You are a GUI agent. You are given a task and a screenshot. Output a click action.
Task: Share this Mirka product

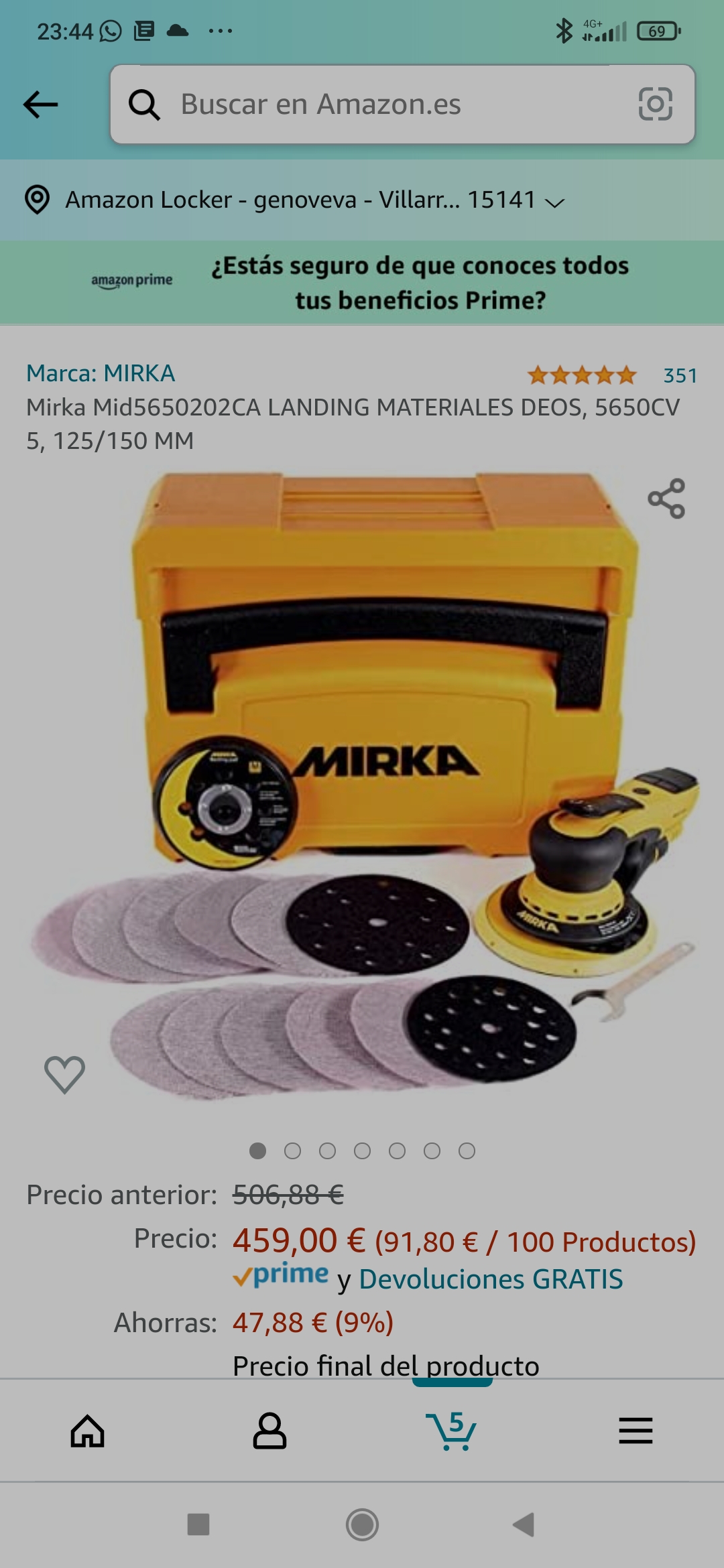click(666, 499)
